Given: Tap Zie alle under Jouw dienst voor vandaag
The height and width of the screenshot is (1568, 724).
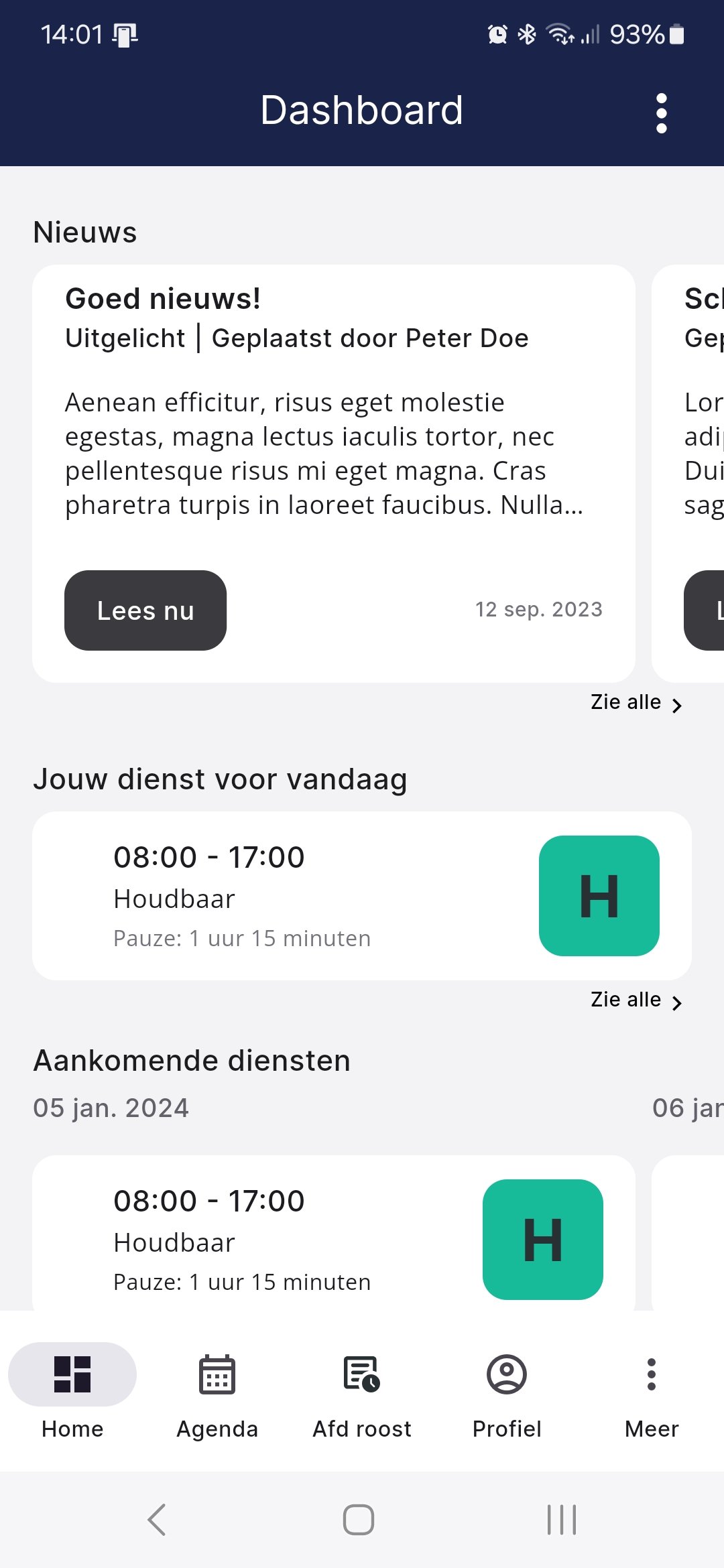Looking at the screenshot, I should point(636,1000).
